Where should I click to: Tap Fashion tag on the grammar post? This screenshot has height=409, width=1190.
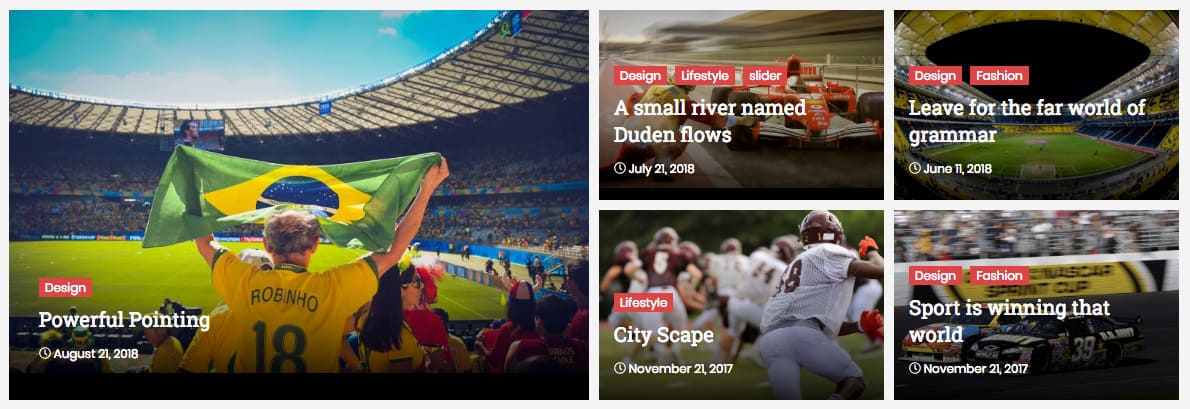pyautogui.click(x=1000, y=75)
